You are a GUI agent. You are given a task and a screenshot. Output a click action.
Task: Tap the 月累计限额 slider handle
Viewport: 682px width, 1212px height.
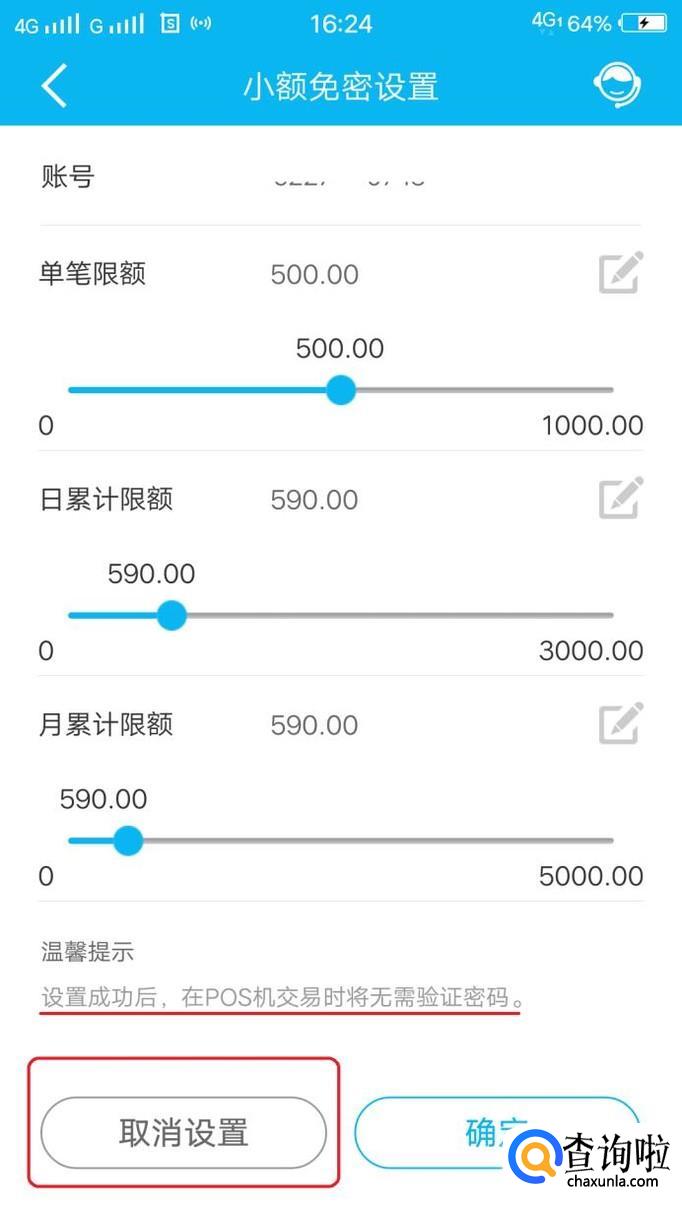128,841
